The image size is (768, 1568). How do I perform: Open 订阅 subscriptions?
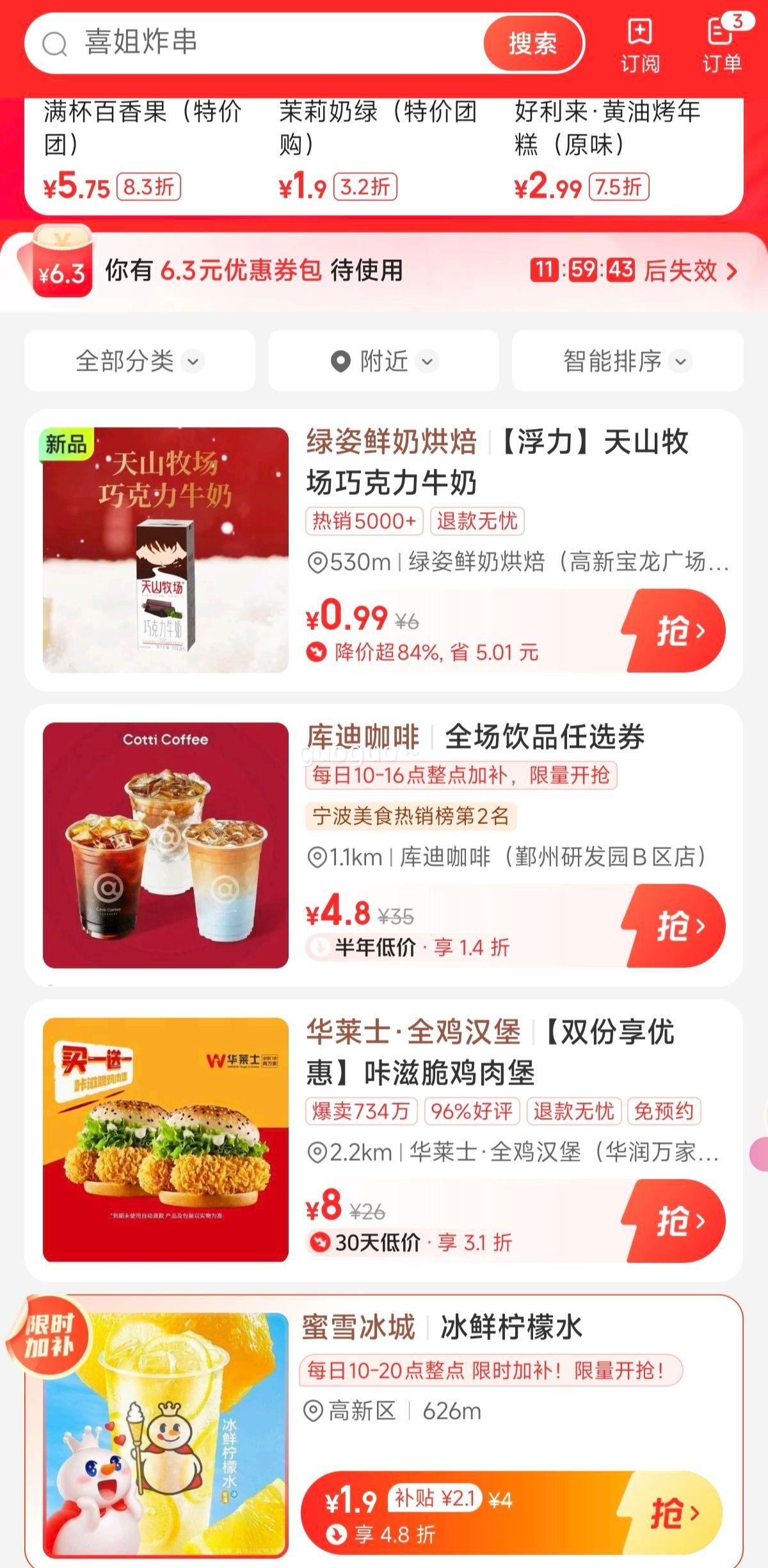coord(639,45)
